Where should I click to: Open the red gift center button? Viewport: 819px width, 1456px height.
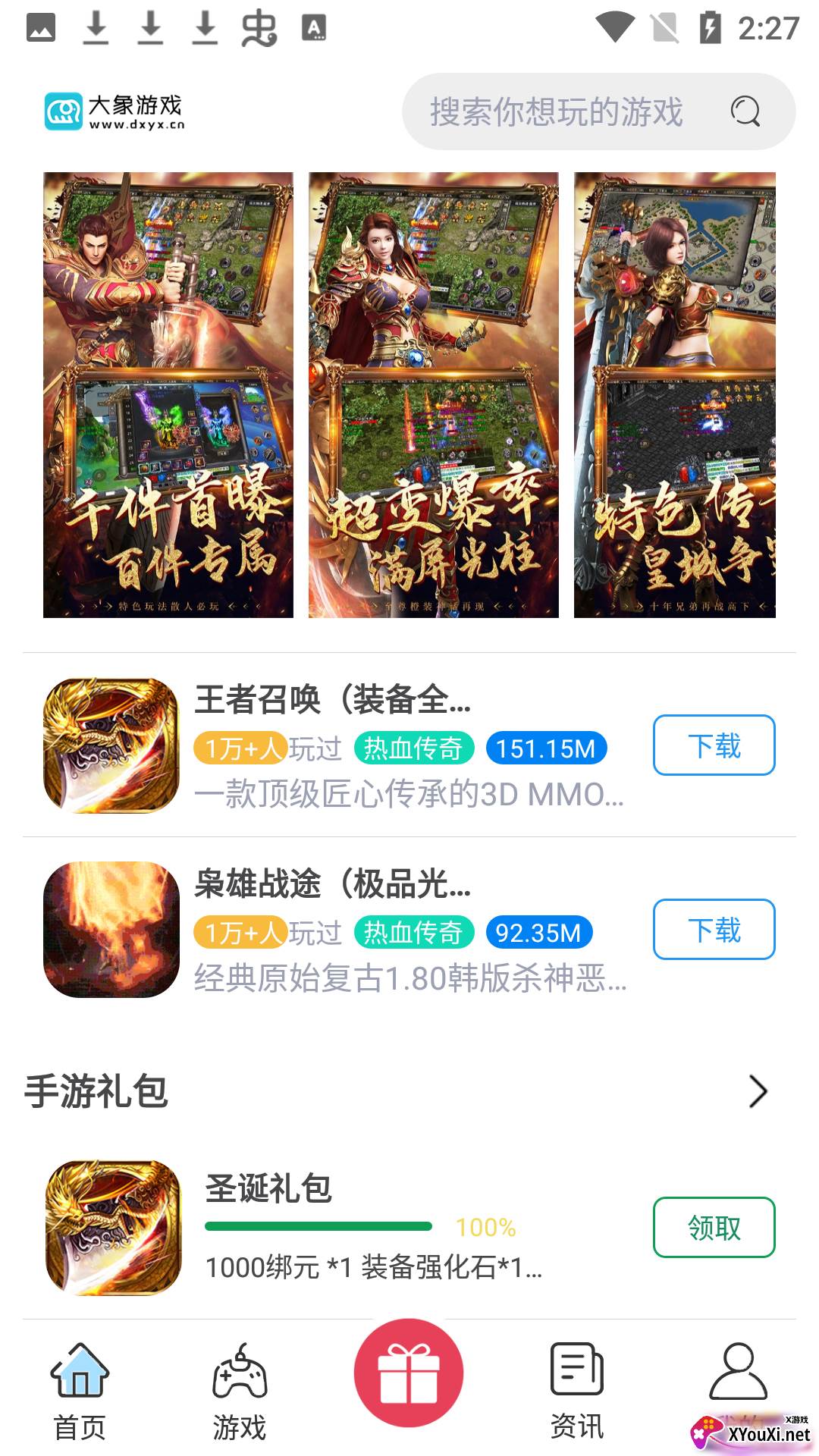(409, 1373)
